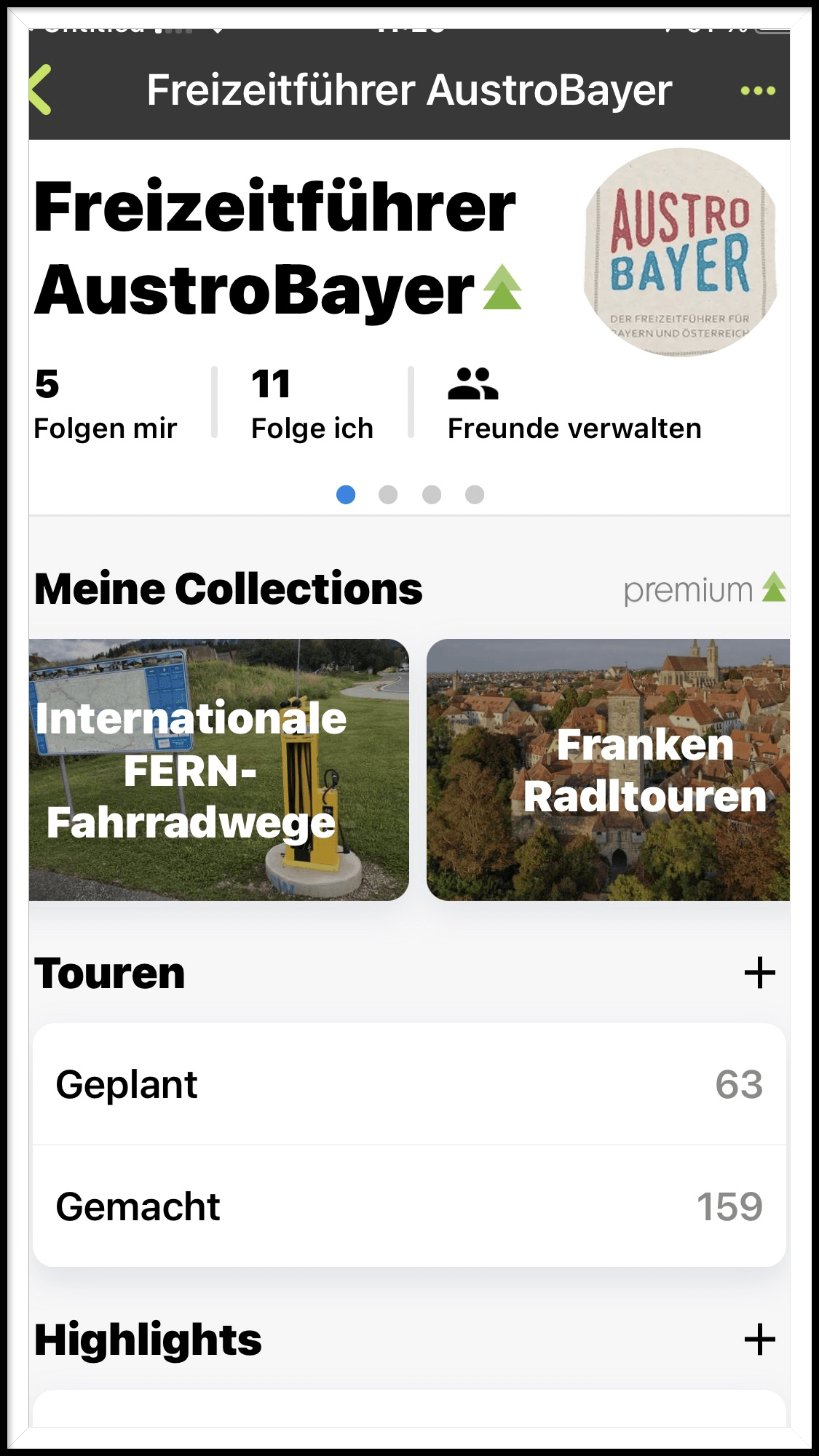Show the 11 Folge ich list
The height and width of the screenshot is (1456, 819).
click(312, 405)
